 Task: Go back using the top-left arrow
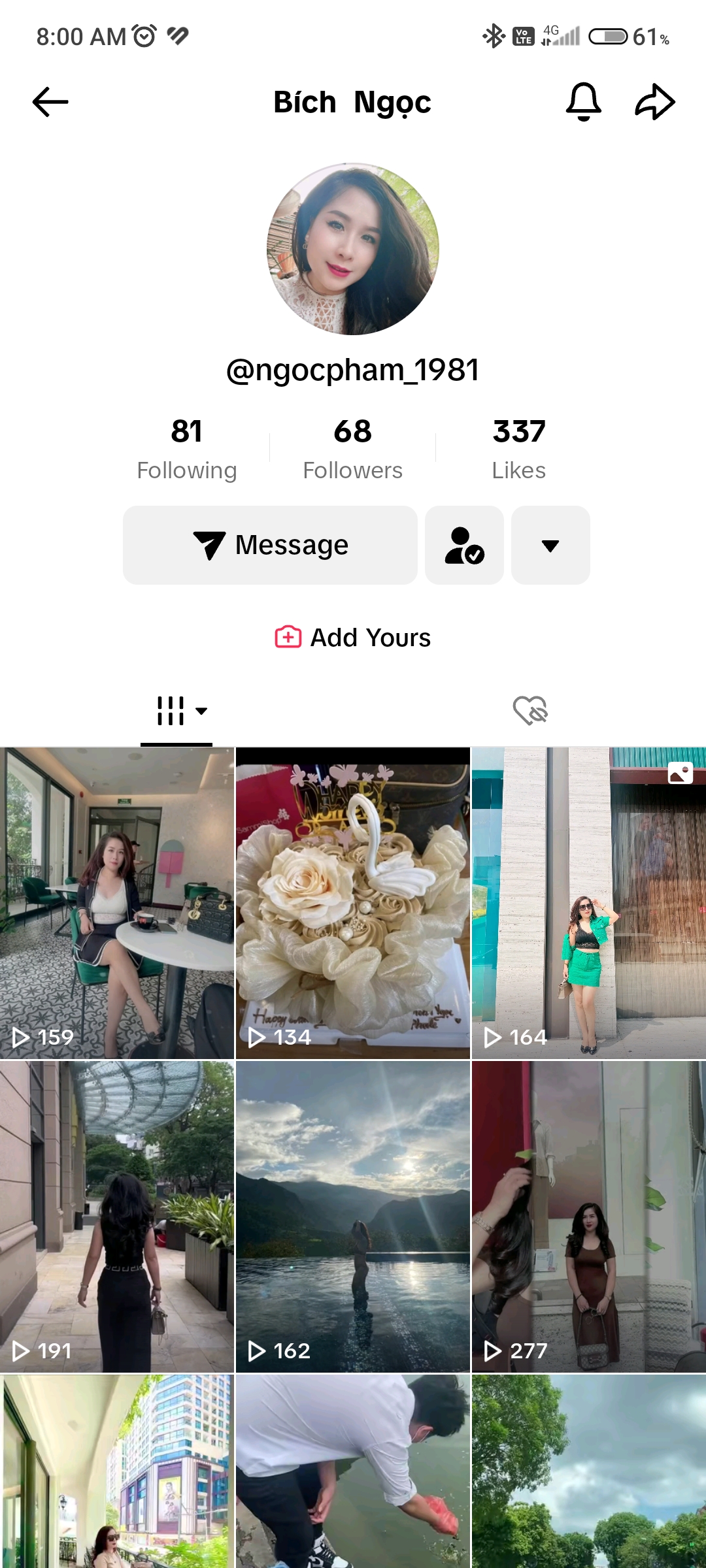pyautogui.click(x=50, y=102)
